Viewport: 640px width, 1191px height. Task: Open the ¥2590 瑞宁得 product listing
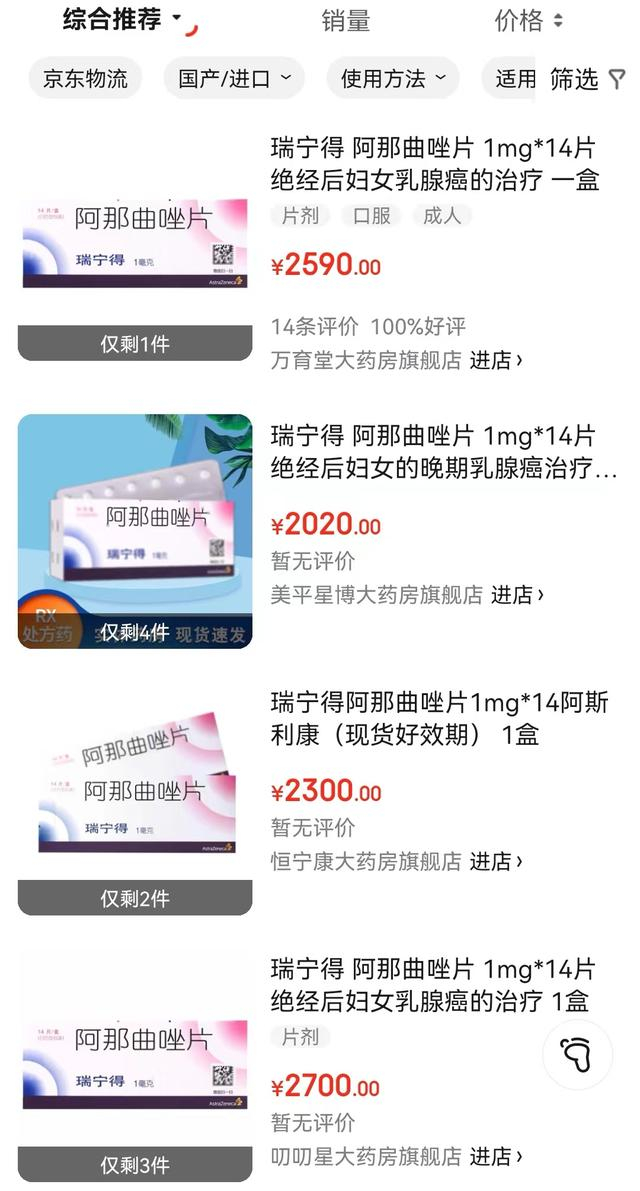click(432, 164)
